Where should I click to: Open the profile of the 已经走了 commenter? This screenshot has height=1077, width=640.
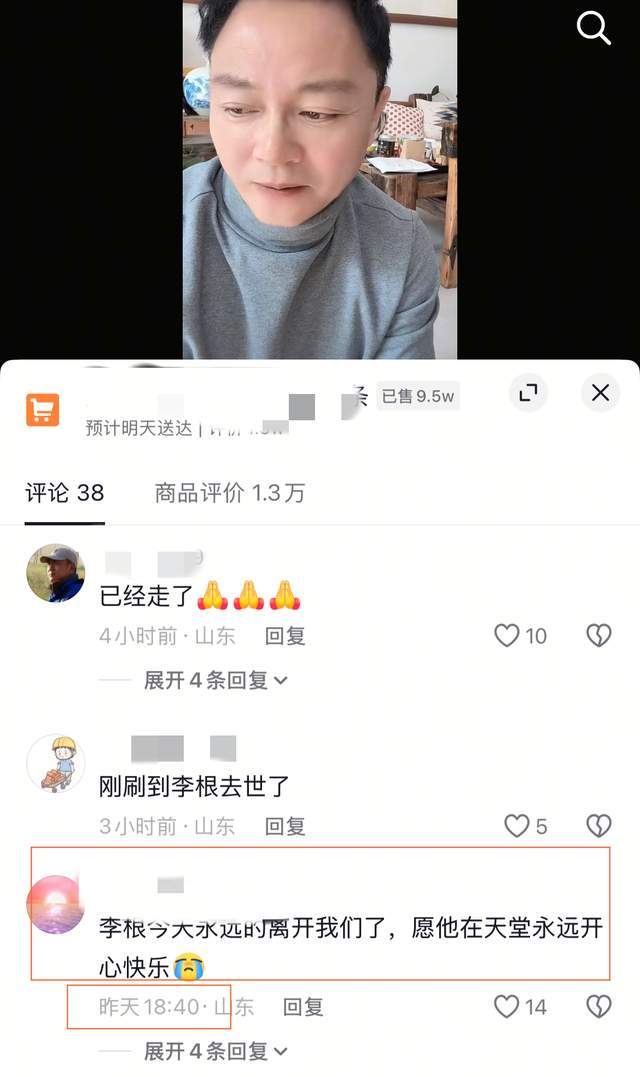tap(55, 574)
